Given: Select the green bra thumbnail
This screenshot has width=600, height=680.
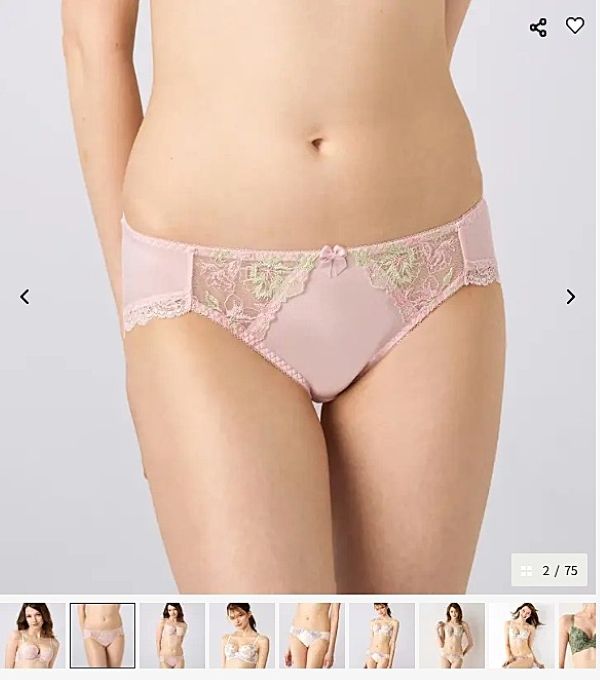Looking at the screenshot, I should tap(580, 635).
